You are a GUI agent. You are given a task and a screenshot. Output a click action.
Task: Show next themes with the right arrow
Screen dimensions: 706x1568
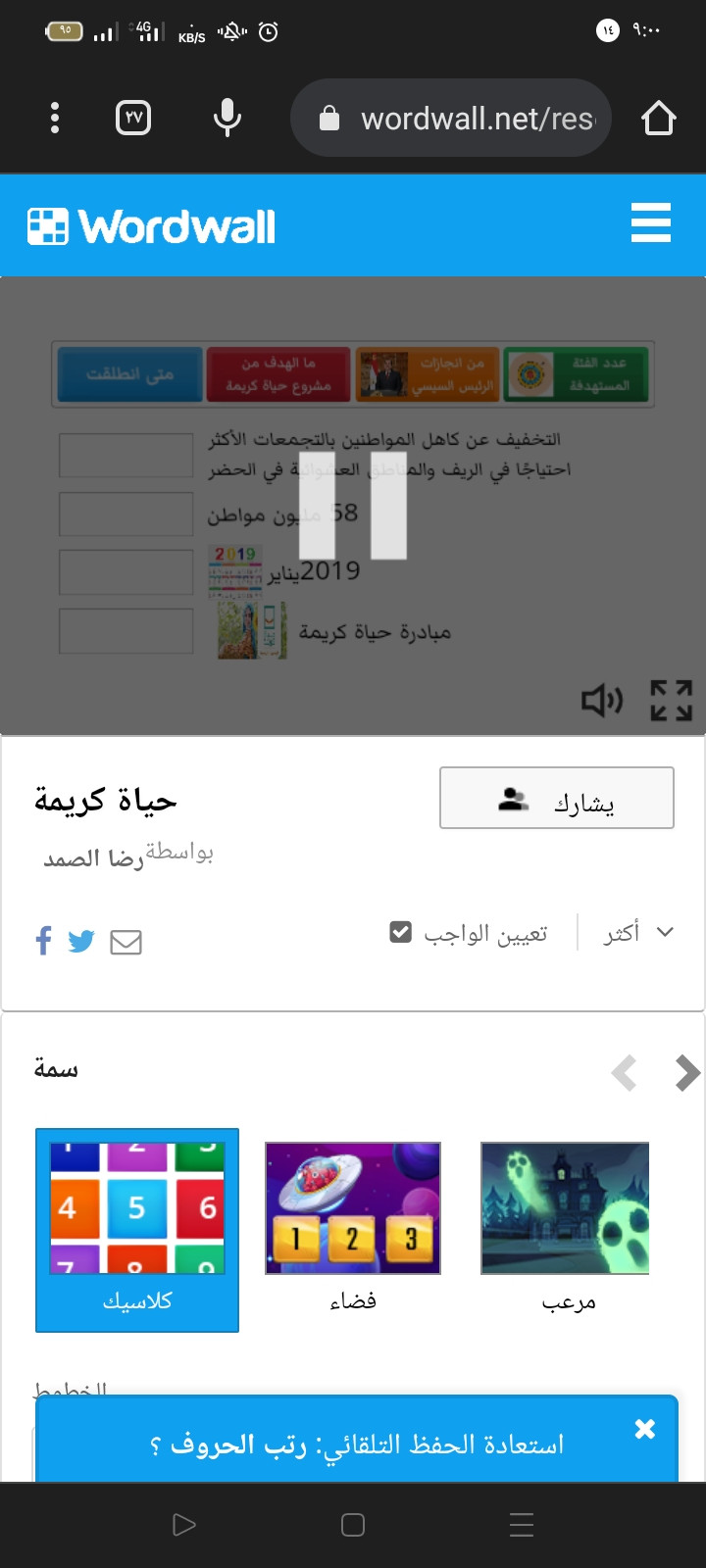point(687,1073)
